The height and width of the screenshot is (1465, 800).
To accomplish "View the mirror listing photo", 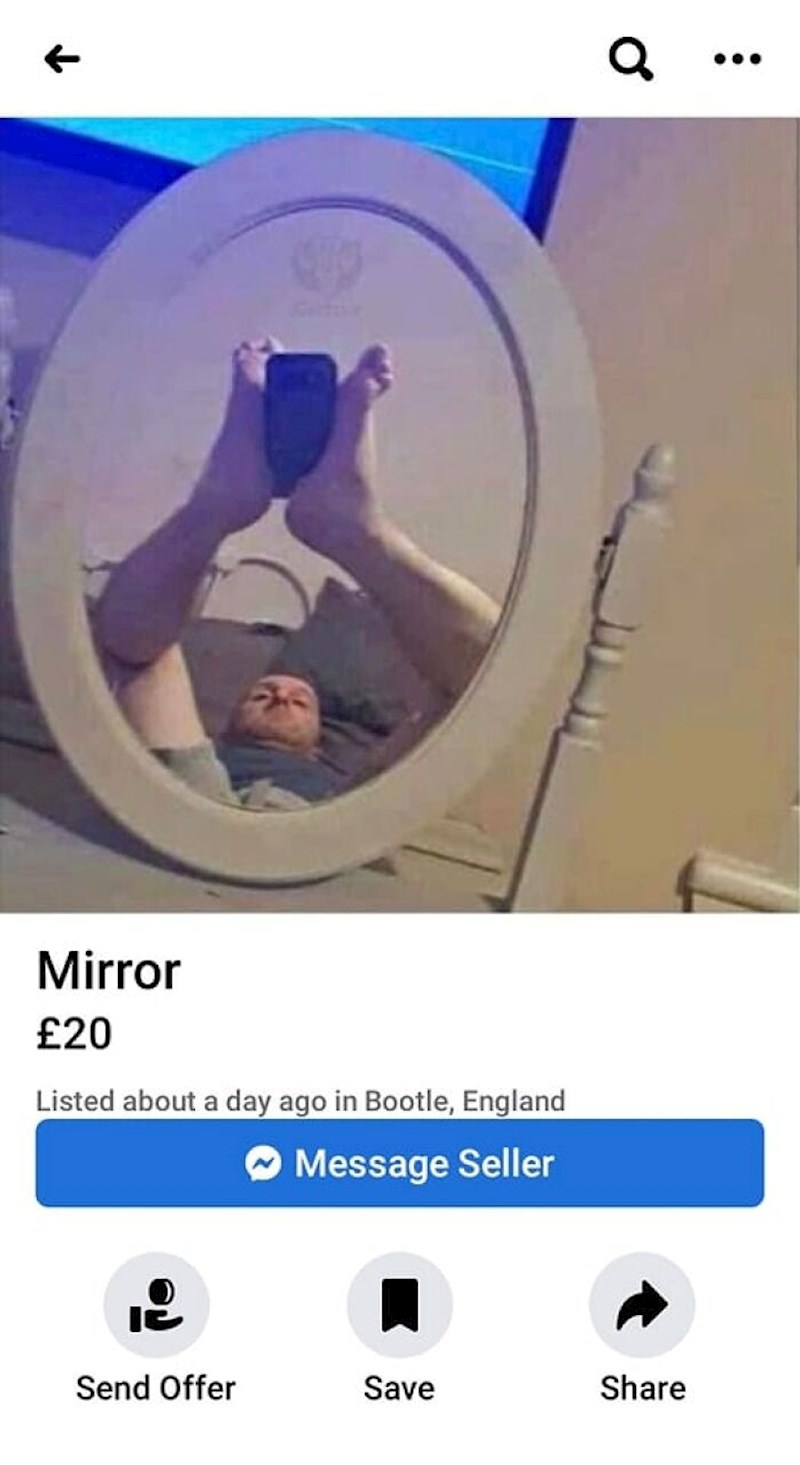I will tap(400, 514).
